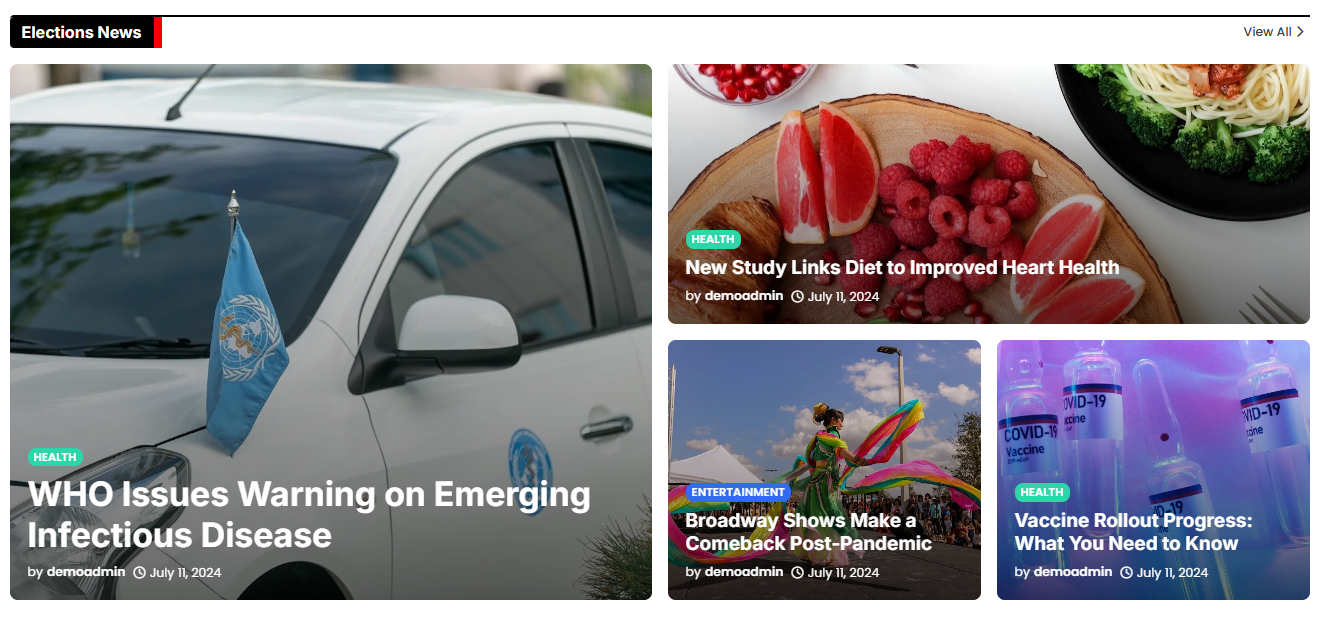Open the New Study Links Diet article
Screen dimensions: 1324x617
[x=901, y=268]
